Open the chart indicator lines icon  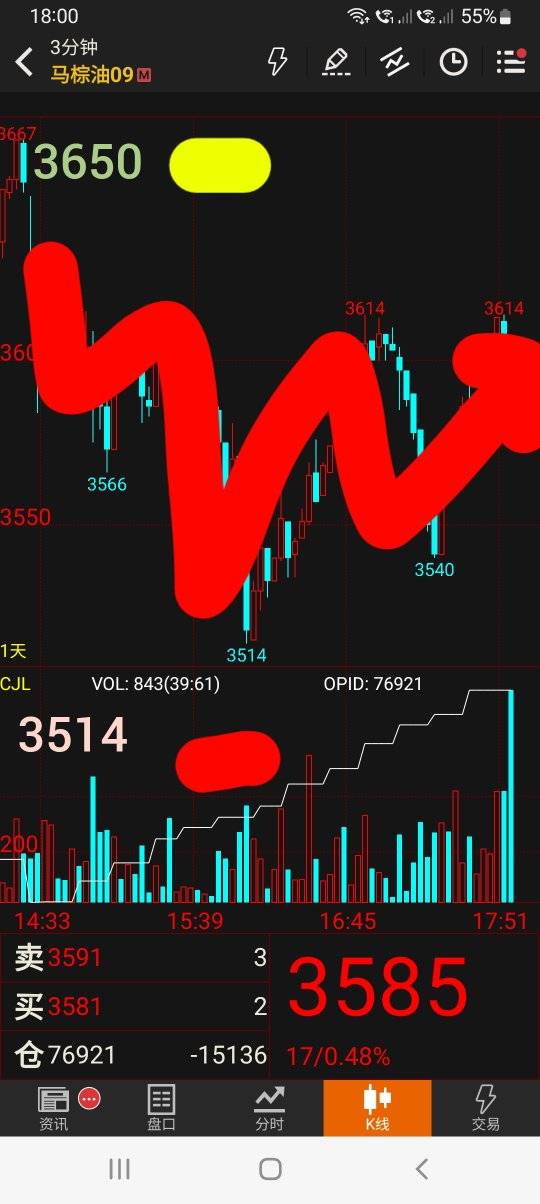[x=395, y=62]
